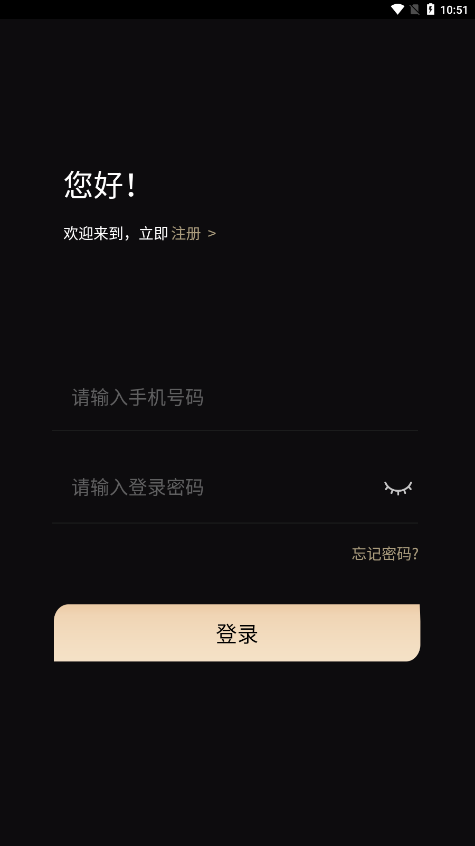Open the 注册 registration link
Viewport: 475px width, 846px height.
point(193,234)
